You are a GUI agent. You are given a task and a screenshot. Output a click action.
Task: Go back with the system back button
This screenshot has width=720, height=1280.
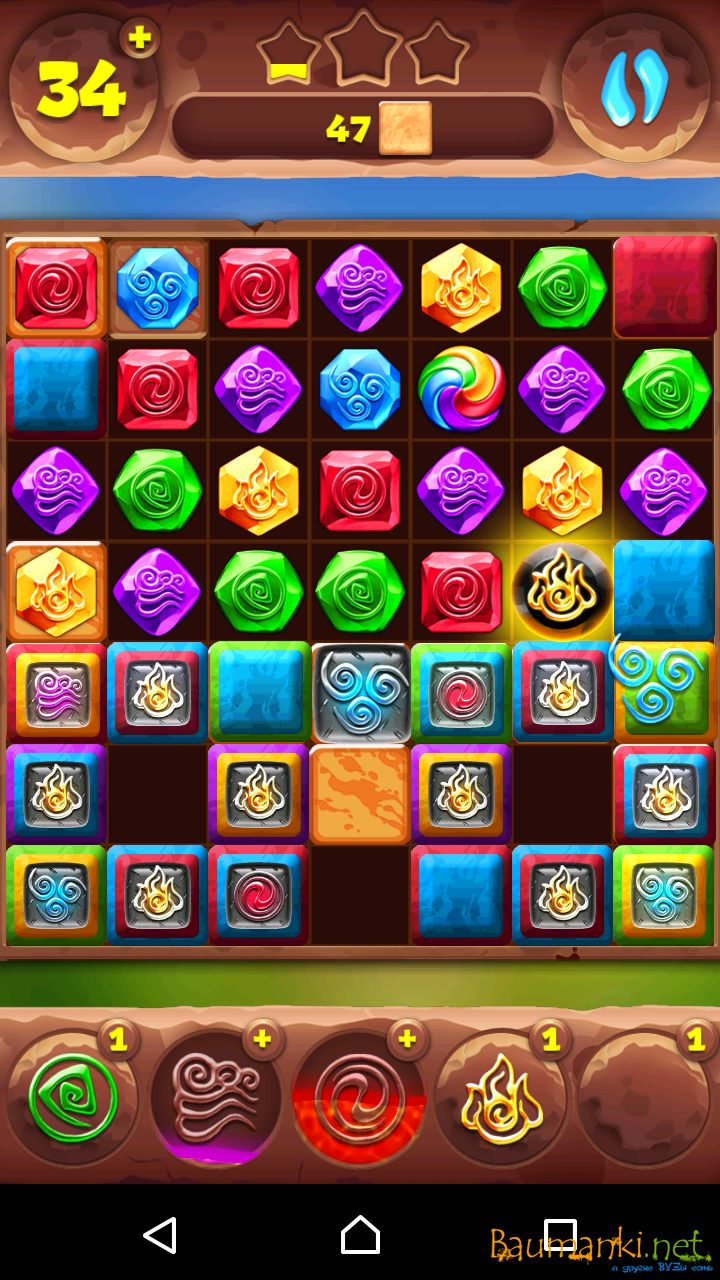tap(160, 1236)
